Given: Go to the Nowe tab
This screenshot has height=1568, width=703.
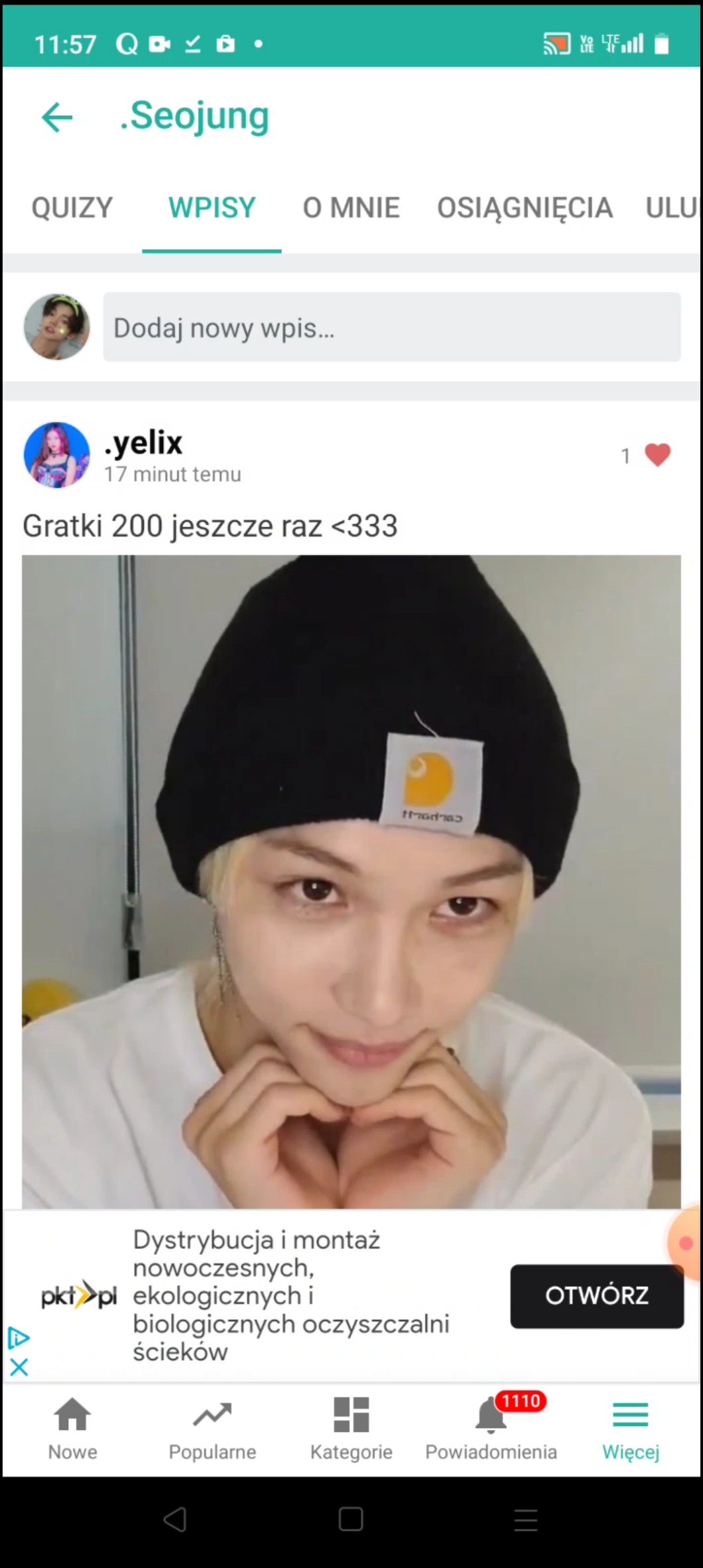Looking at the screenshot, I should (x=72, y=1427).
